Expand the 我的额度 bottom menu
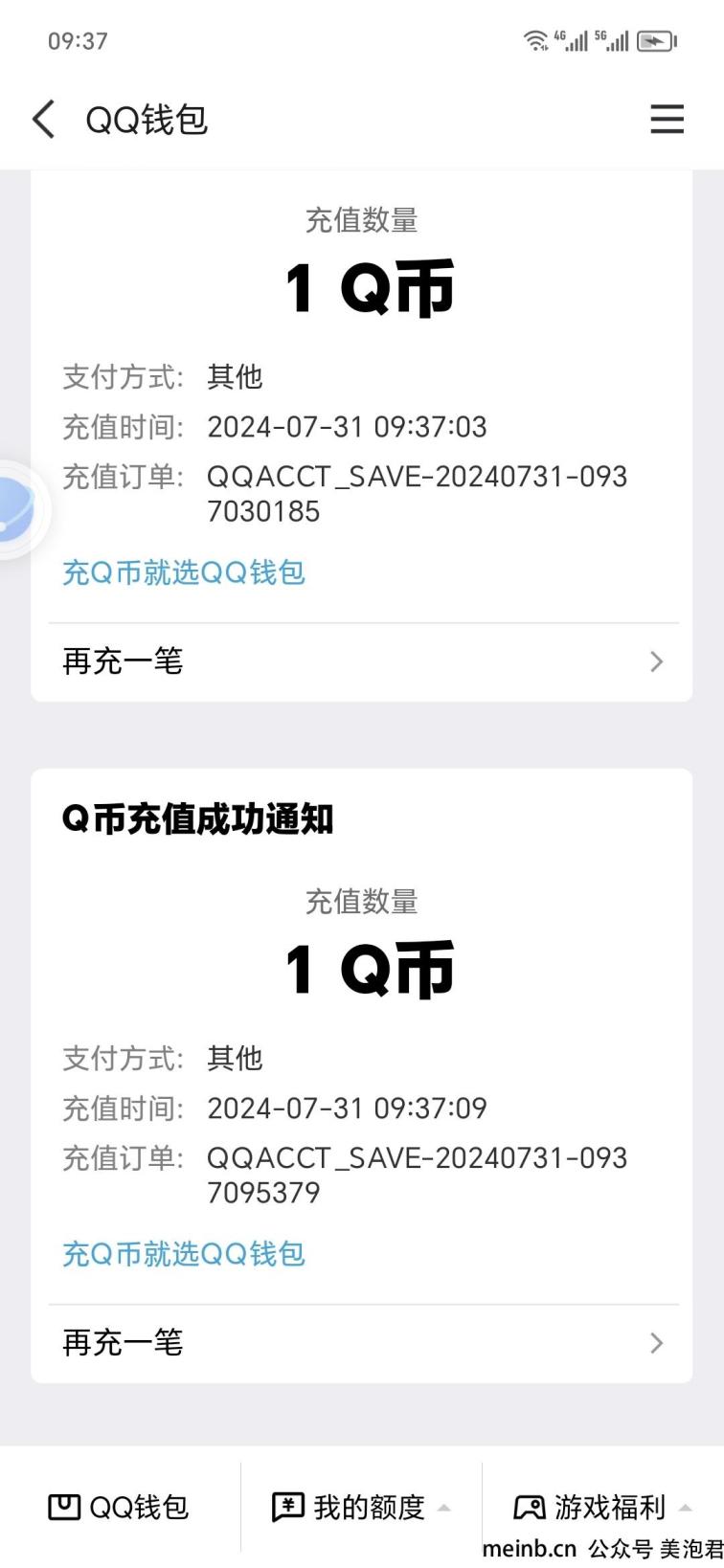This screenshot has height=1568, width=724. pyautogui.click(x=361, y=1507)
